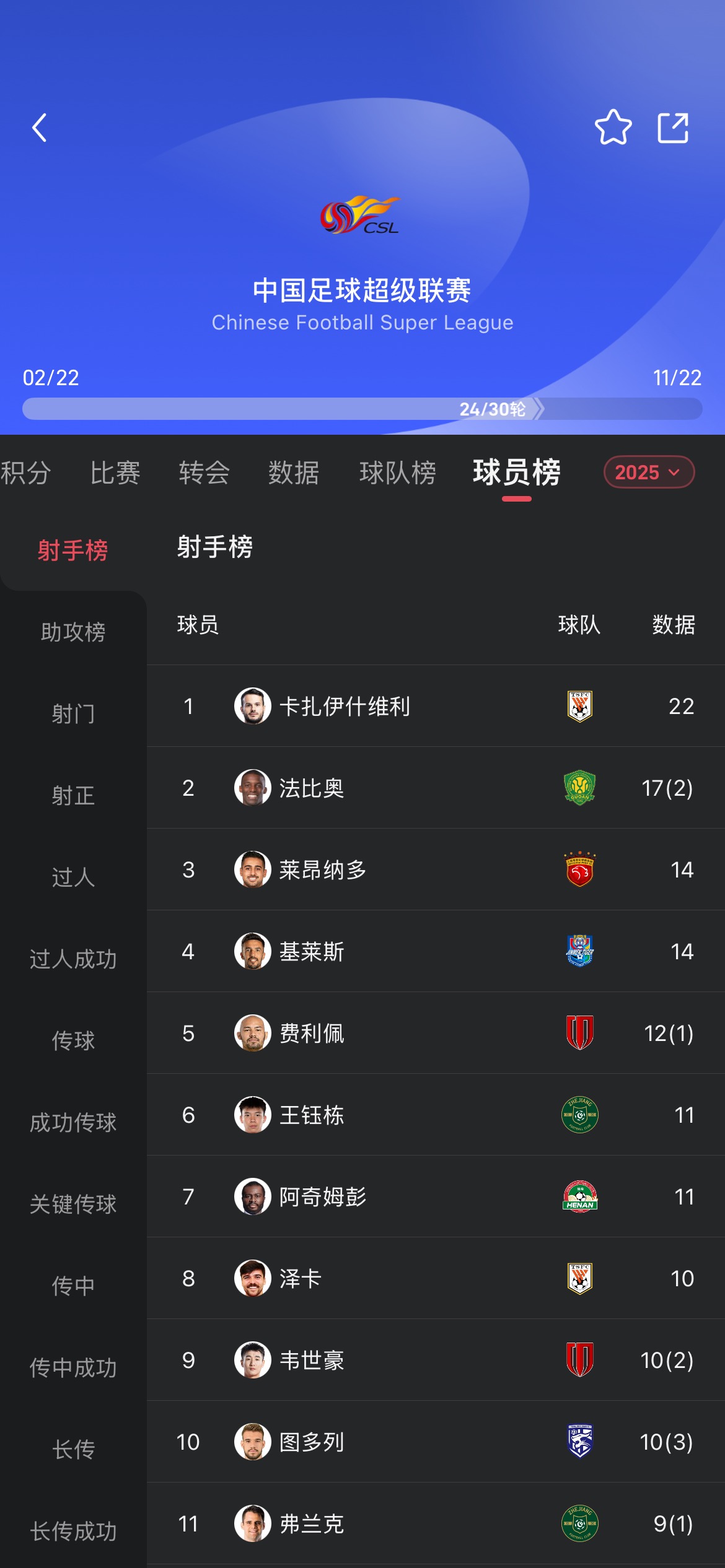Click the back arrow at top left
The height and width of the screenshot is (1568, 725).
click(x=40, y=128)
